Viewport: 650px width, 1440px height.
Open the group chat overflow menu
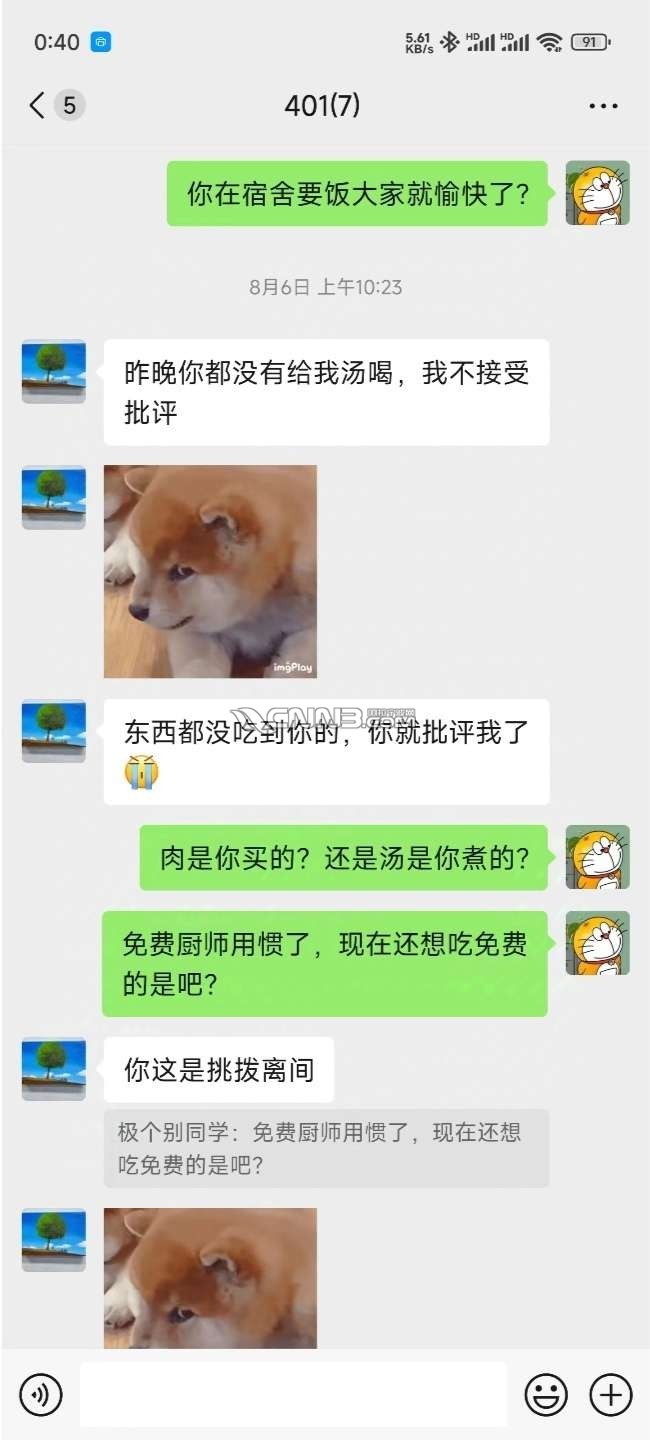(x=603, y=106)
